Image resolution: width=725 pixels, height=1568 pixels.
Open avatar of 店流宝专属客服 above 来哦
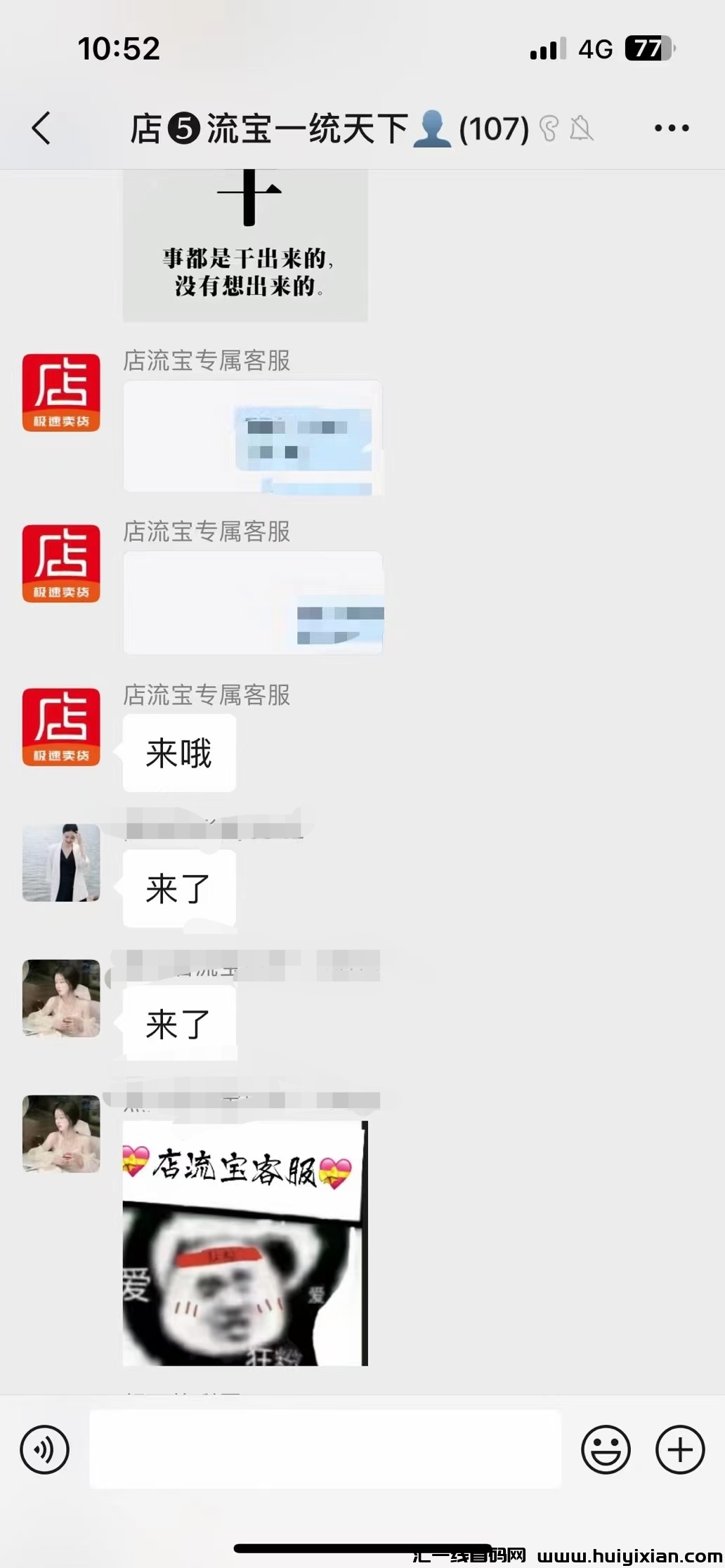click(61, 727)
